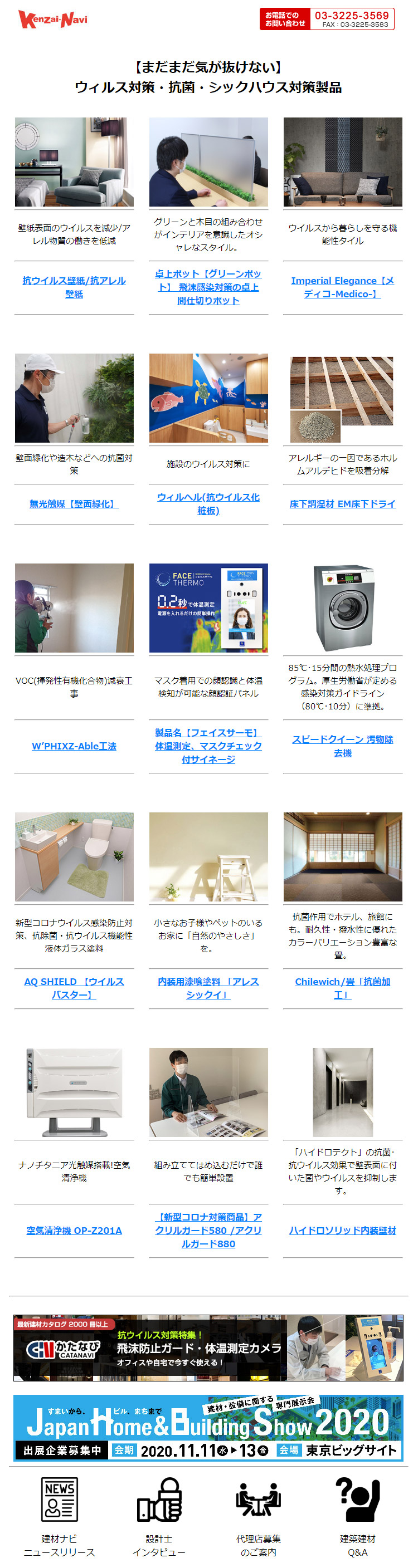418x1568 pixels.
Task: Tap the phone contact number 03-3225-3569
Action: click(352, 16)
